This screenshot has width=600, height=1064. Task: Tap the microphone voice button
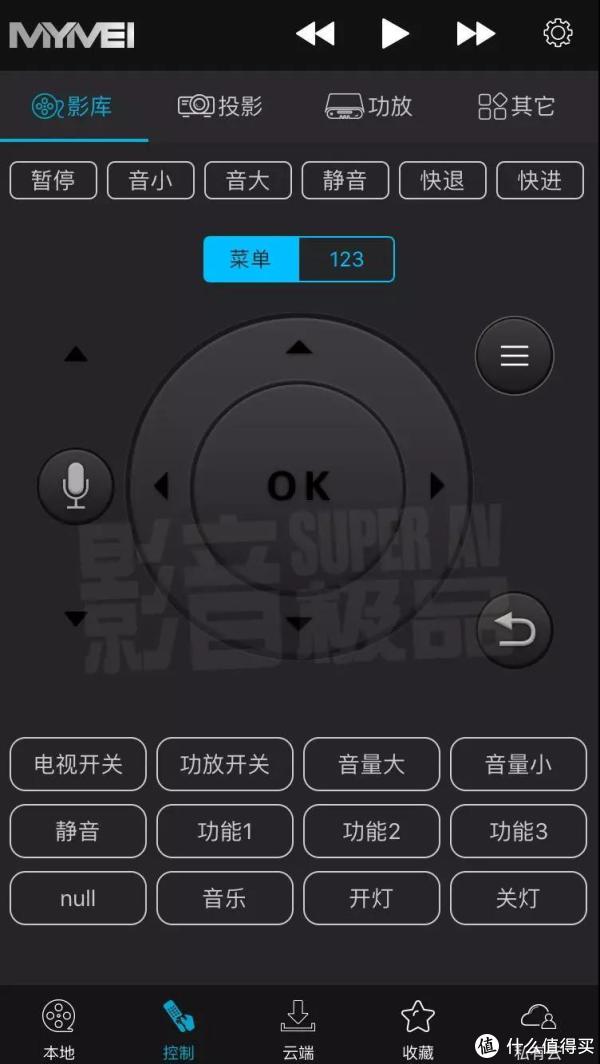point(76,486)
